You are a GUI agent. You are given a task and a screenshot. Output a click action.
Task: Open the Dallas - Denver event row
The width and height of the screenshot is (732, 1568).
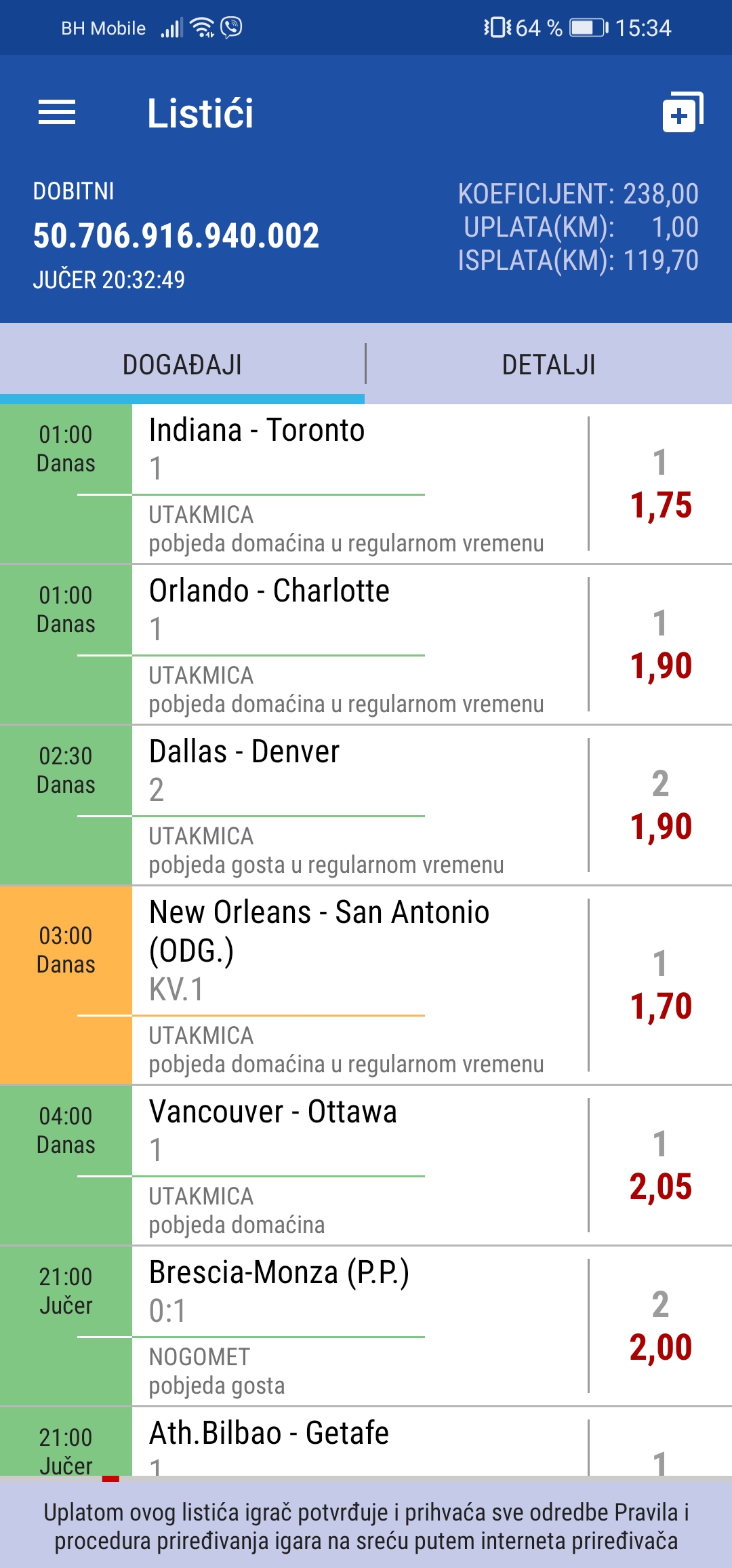(x=366, y=806)
